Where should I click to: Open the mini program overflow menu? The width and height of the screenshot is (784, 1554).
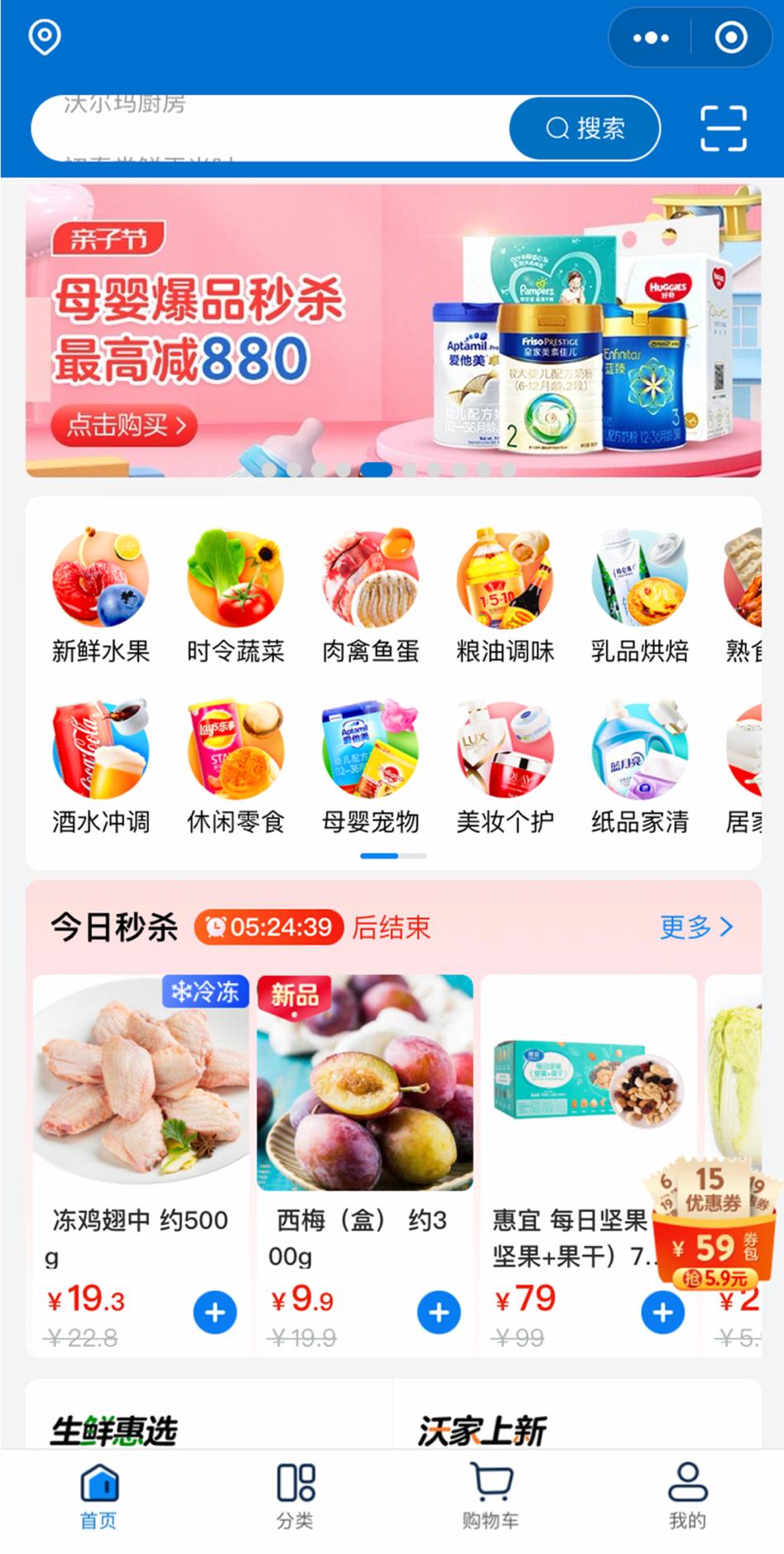[x=651, y=38]
